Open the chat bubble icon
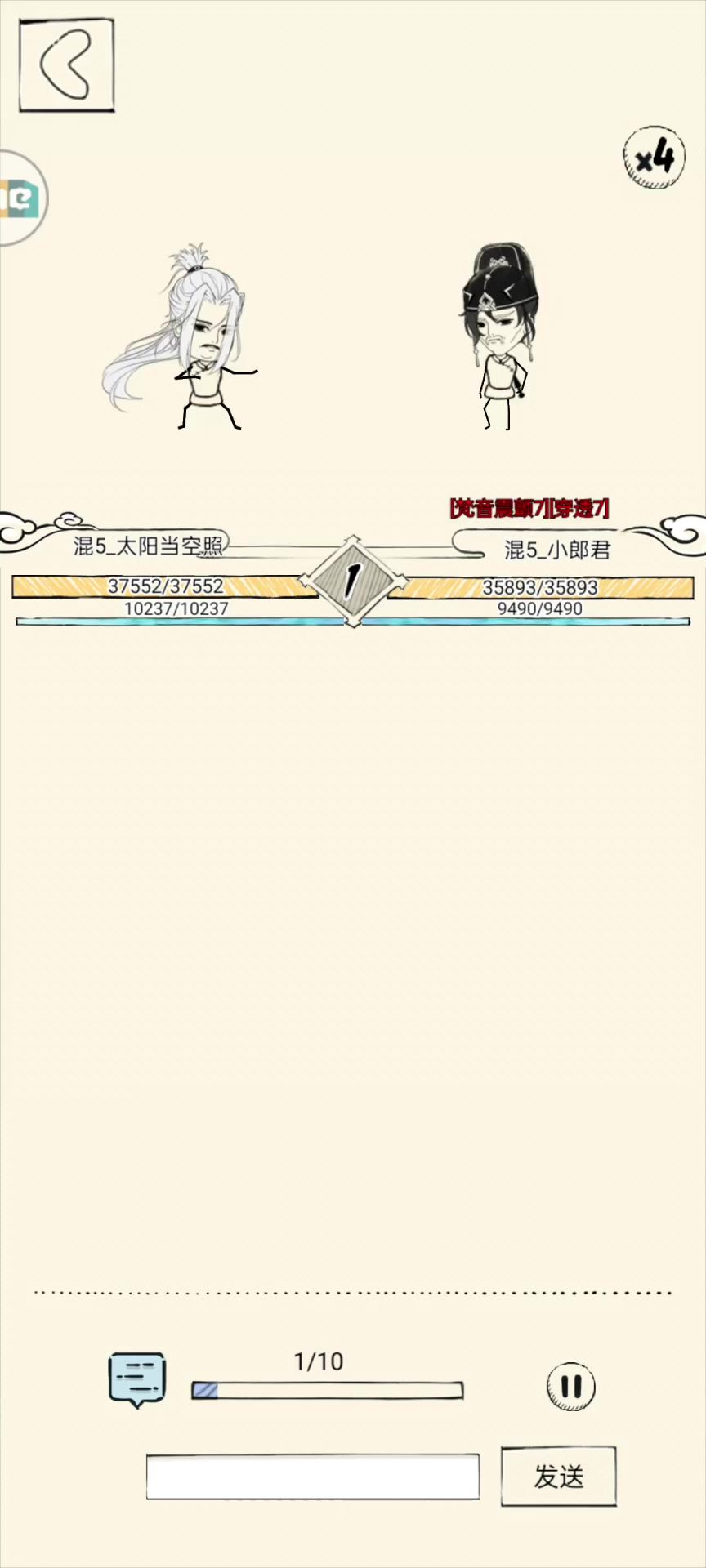 point(137,1379)
